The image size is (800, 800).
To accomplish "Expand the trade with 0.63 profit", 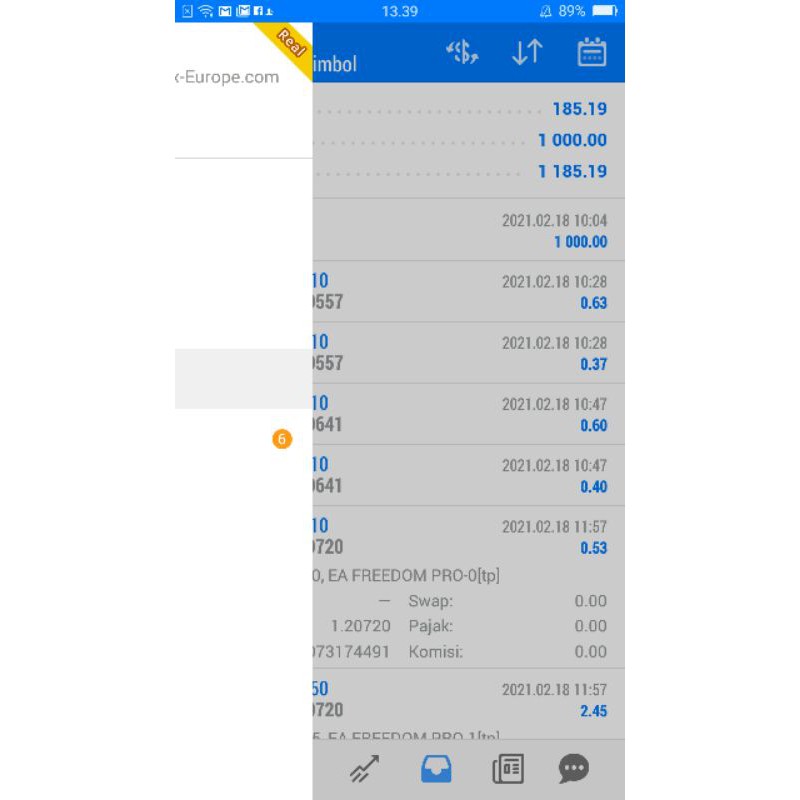I will pos(468,292).
